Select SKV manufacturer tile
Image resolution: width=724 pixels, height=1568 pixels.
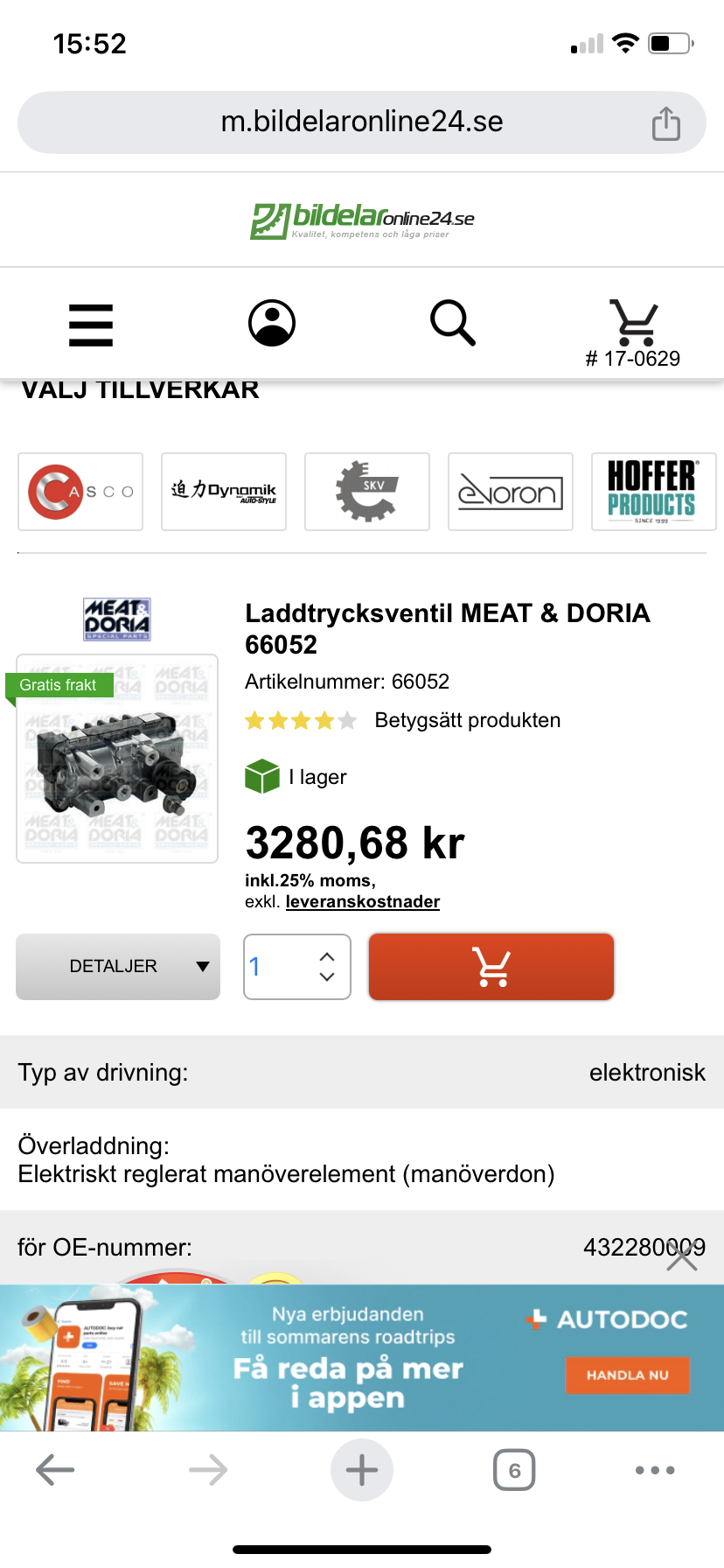pos(367,492)
